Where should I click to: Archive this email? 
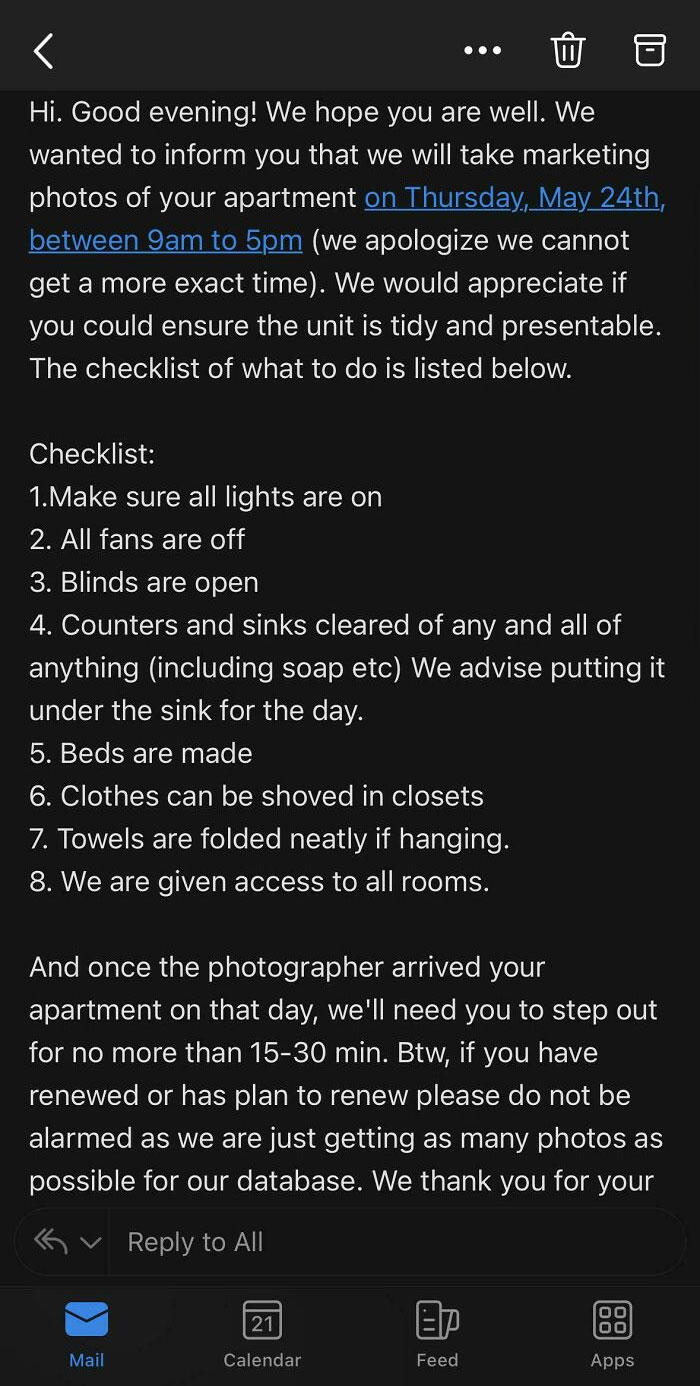(650, 50)
